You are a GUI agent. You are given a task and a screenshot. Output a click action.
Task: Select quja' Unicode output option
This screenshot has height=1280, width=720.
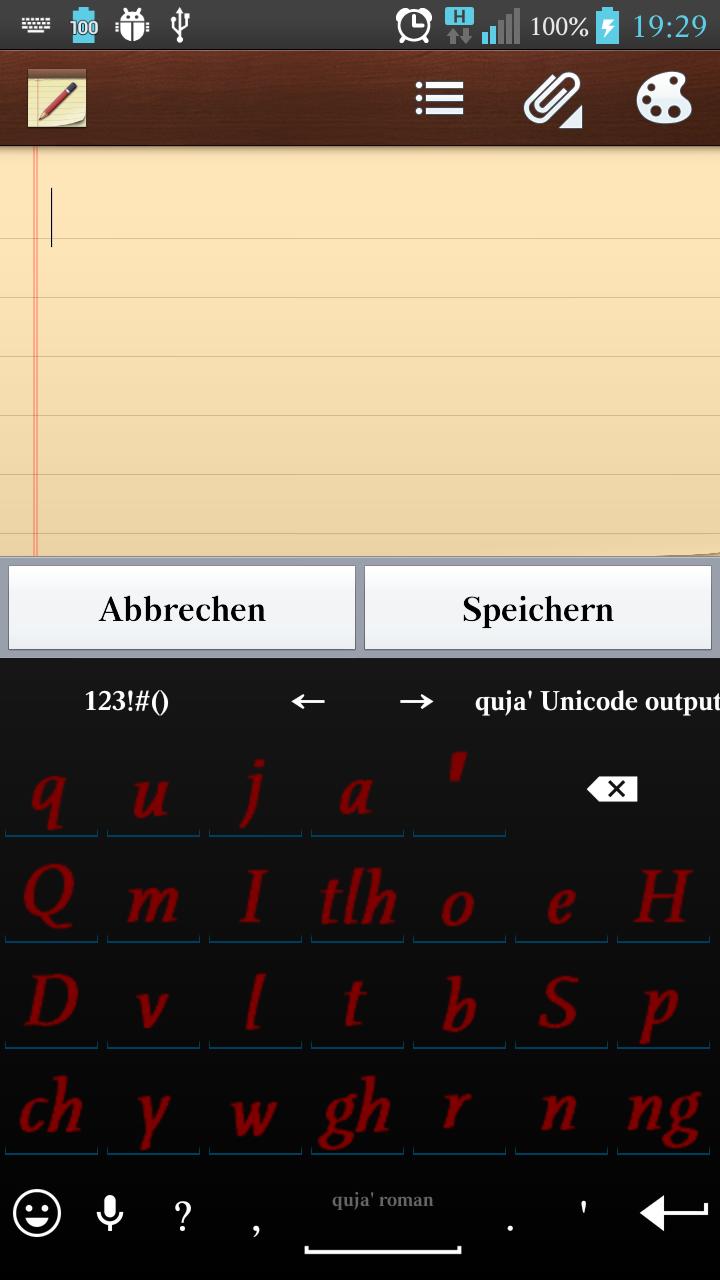point(596,701)
